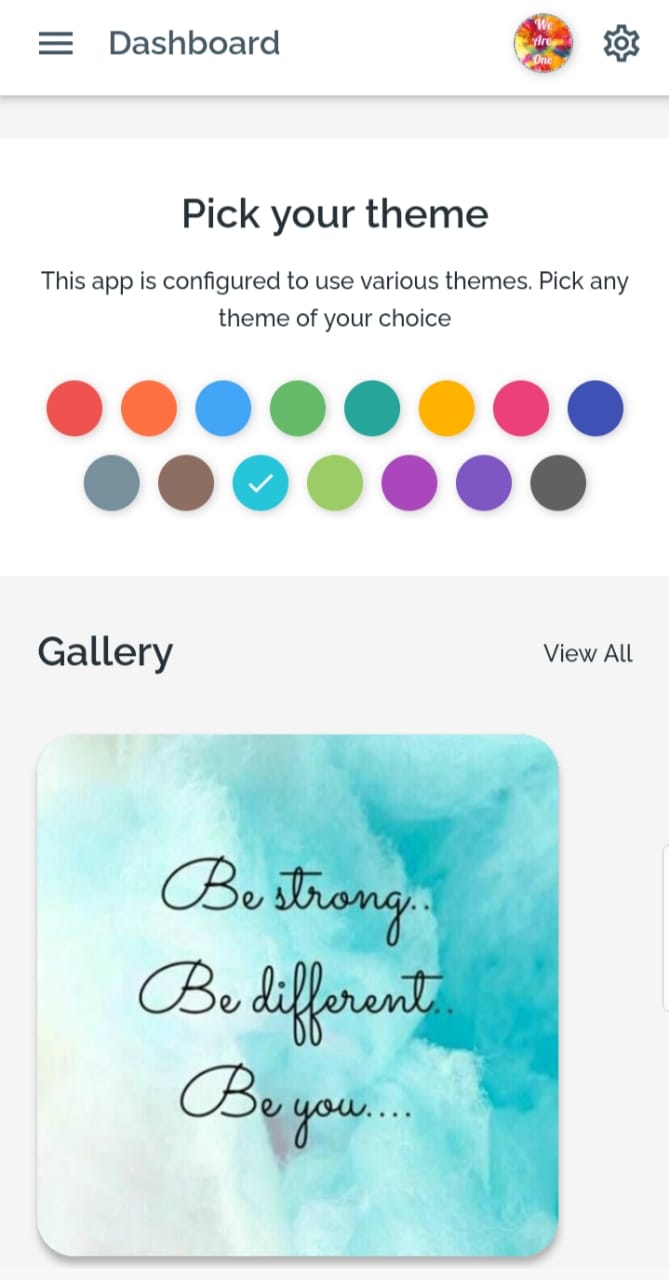Apply the lime green theme
Screen dimensions: 669x1280
[x=335, y=483]
